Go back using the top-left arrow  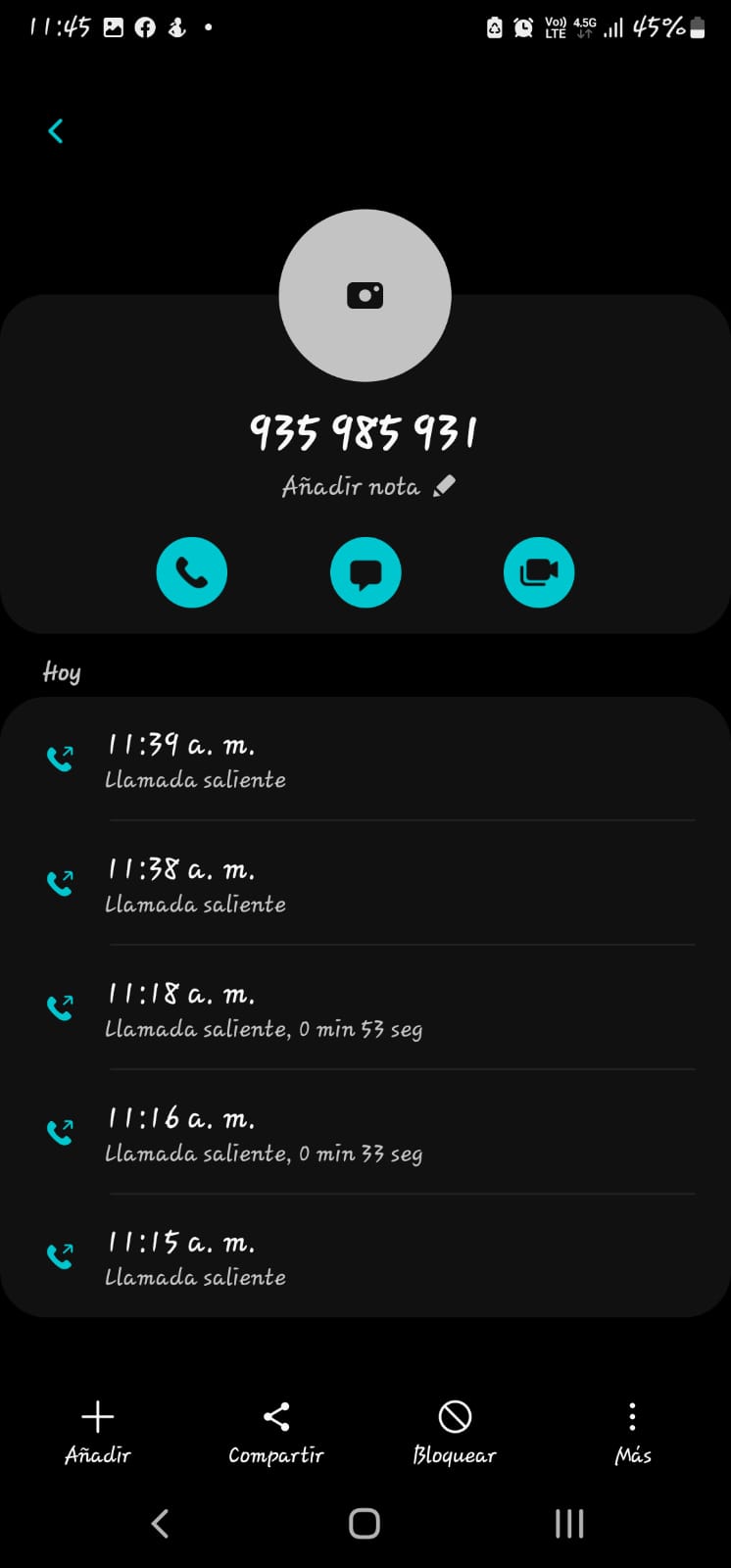point(56,131)
